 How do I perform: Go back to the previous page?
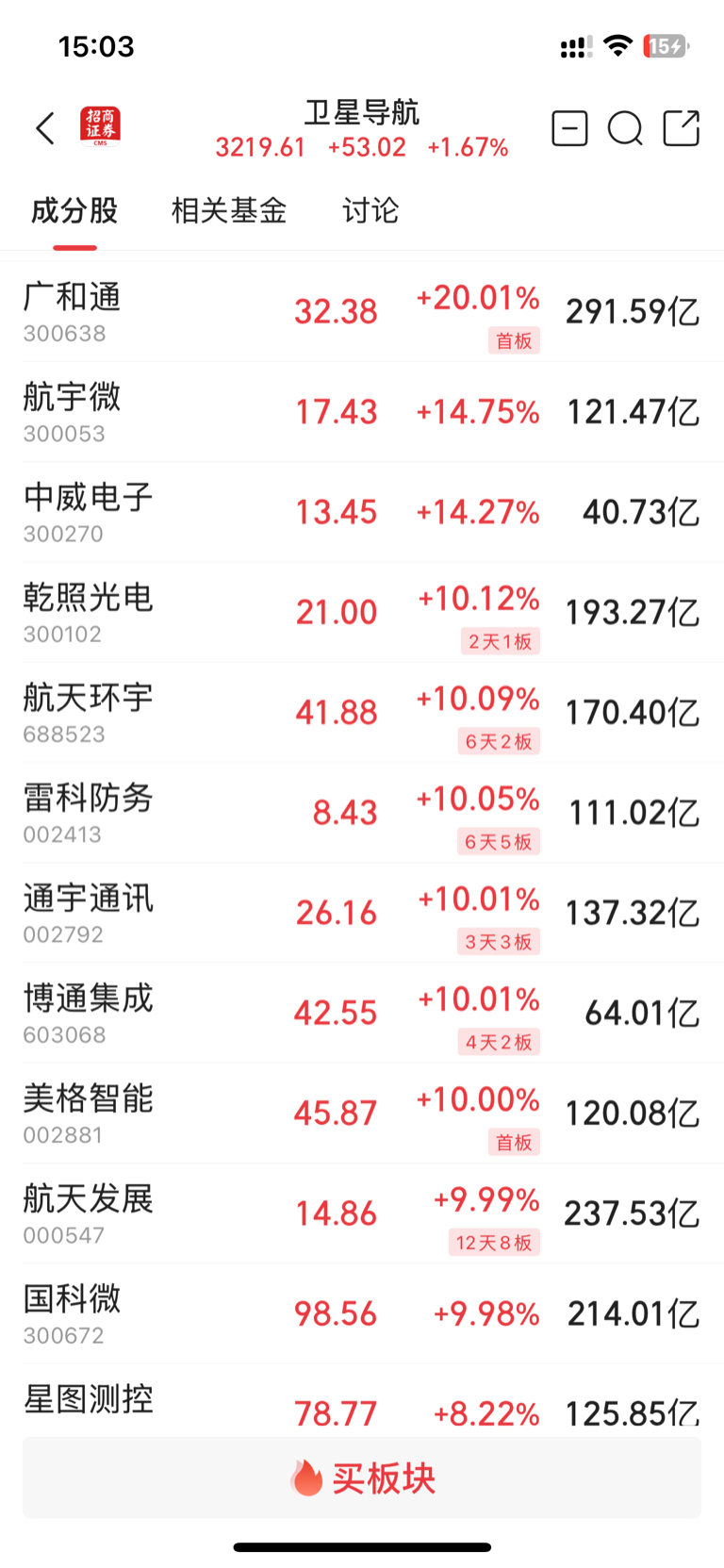tap(45, 128)
